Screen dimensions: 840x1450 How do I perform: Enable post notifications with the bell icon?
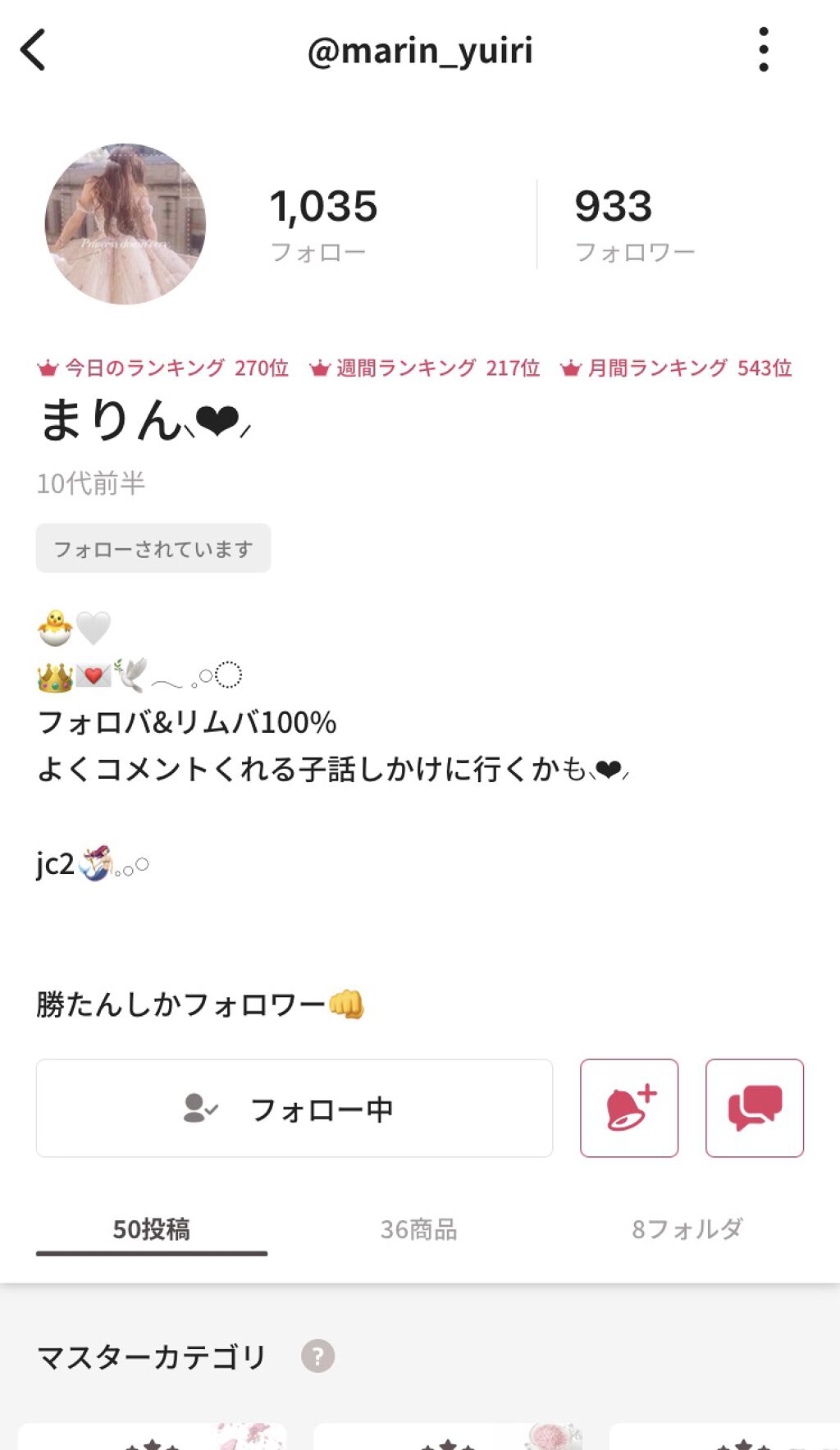[629, 1109]
